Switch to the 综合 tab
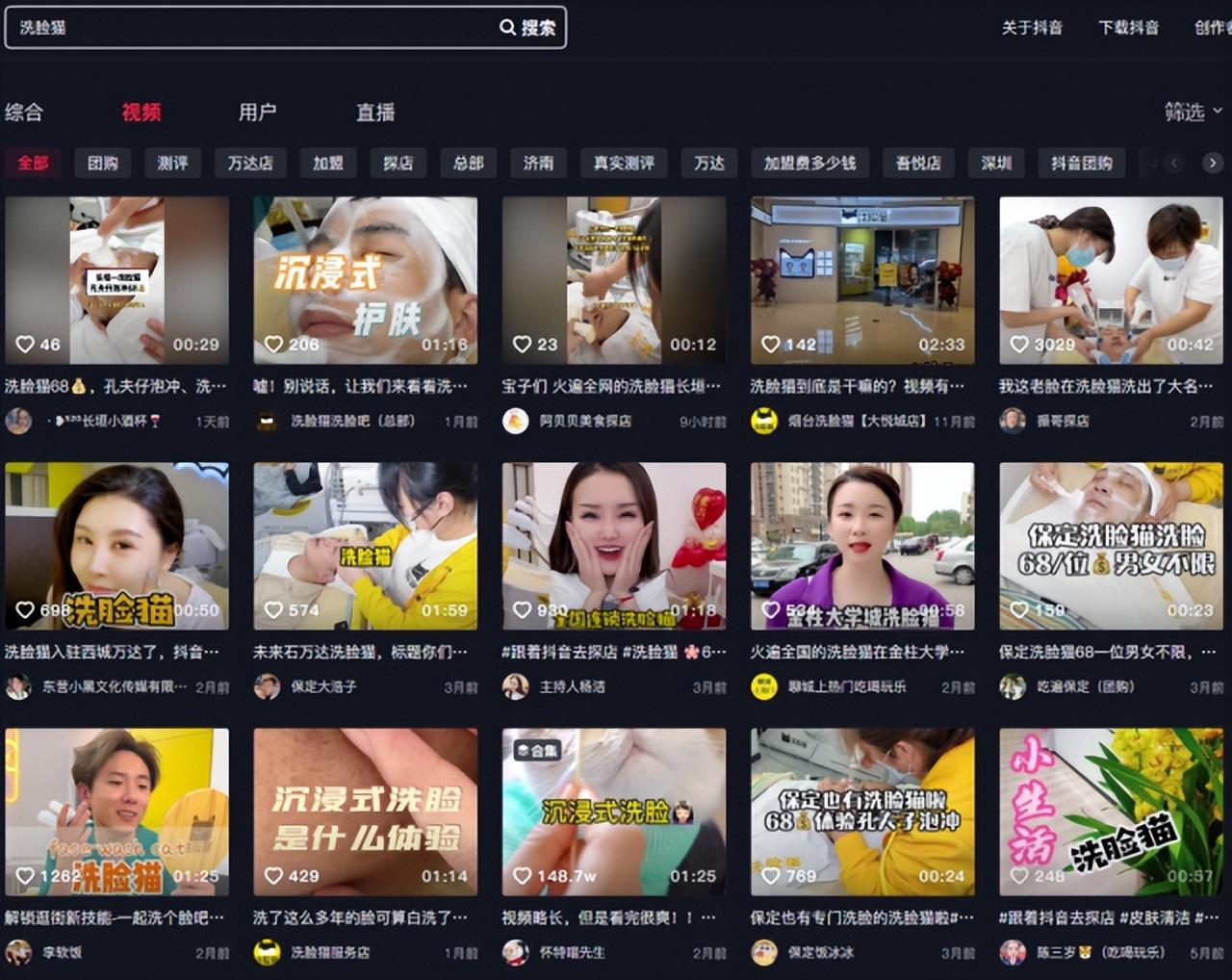 click(x=24, y=112)
